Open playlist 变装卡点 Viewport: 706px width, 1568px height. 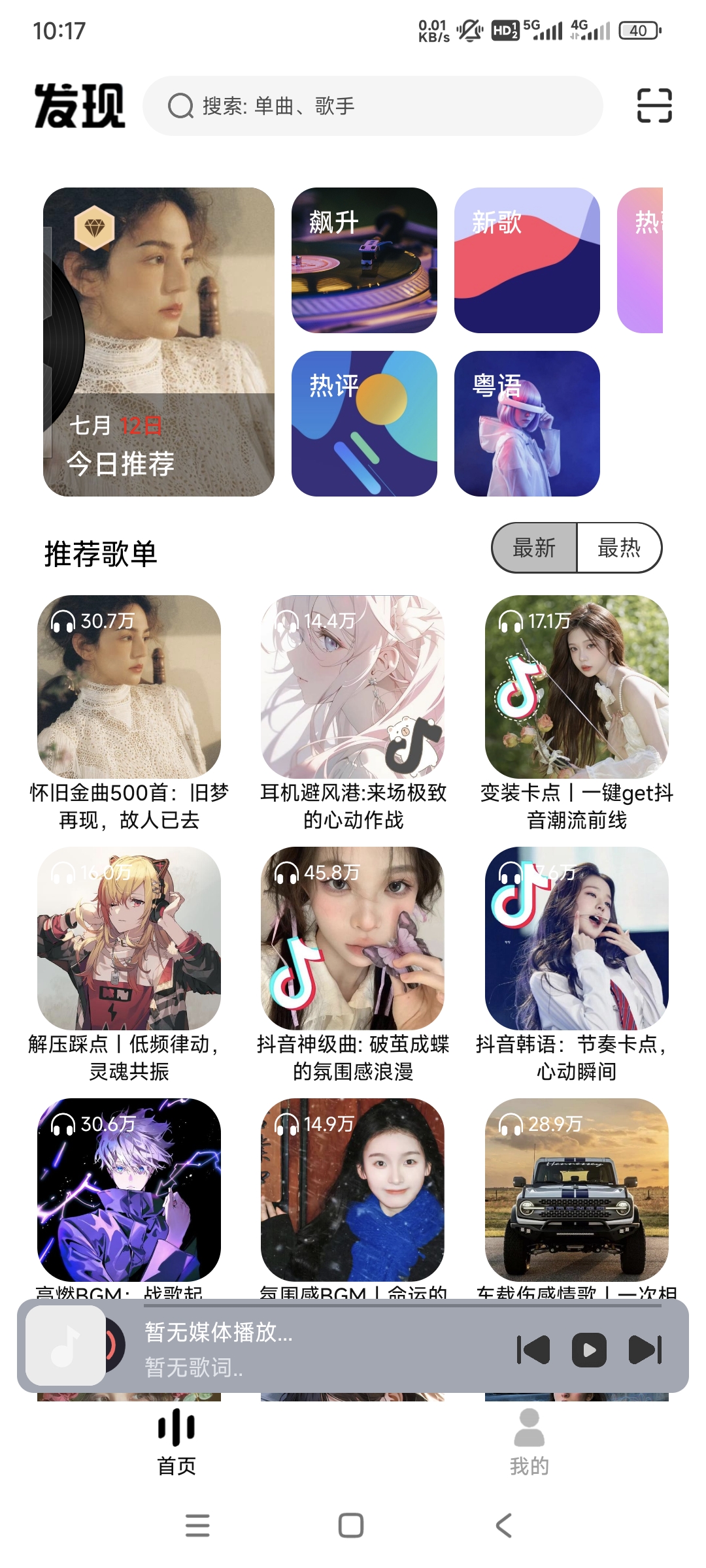tap(577, 687)
